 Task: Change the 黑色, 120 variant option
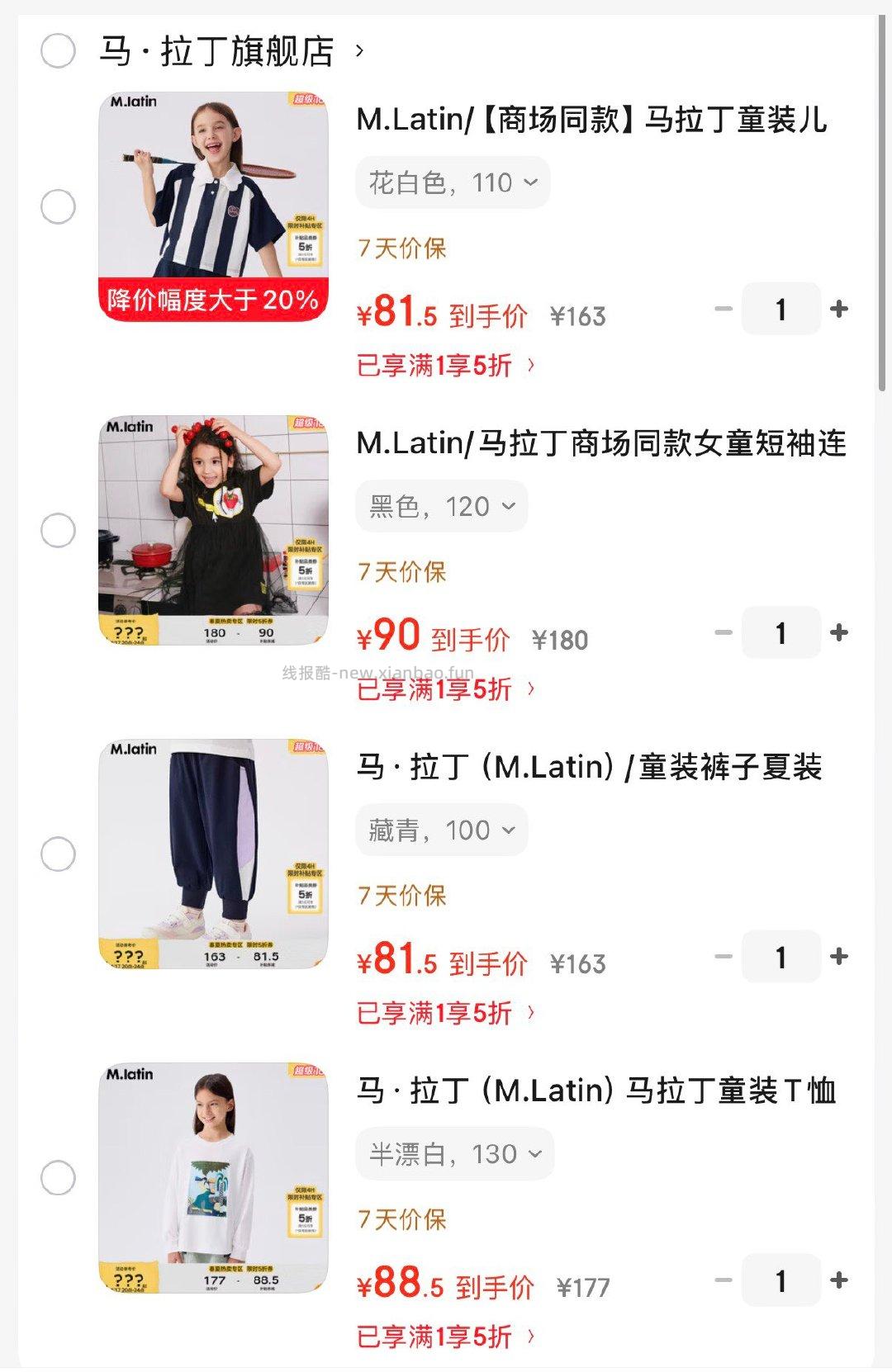point(442,506)
